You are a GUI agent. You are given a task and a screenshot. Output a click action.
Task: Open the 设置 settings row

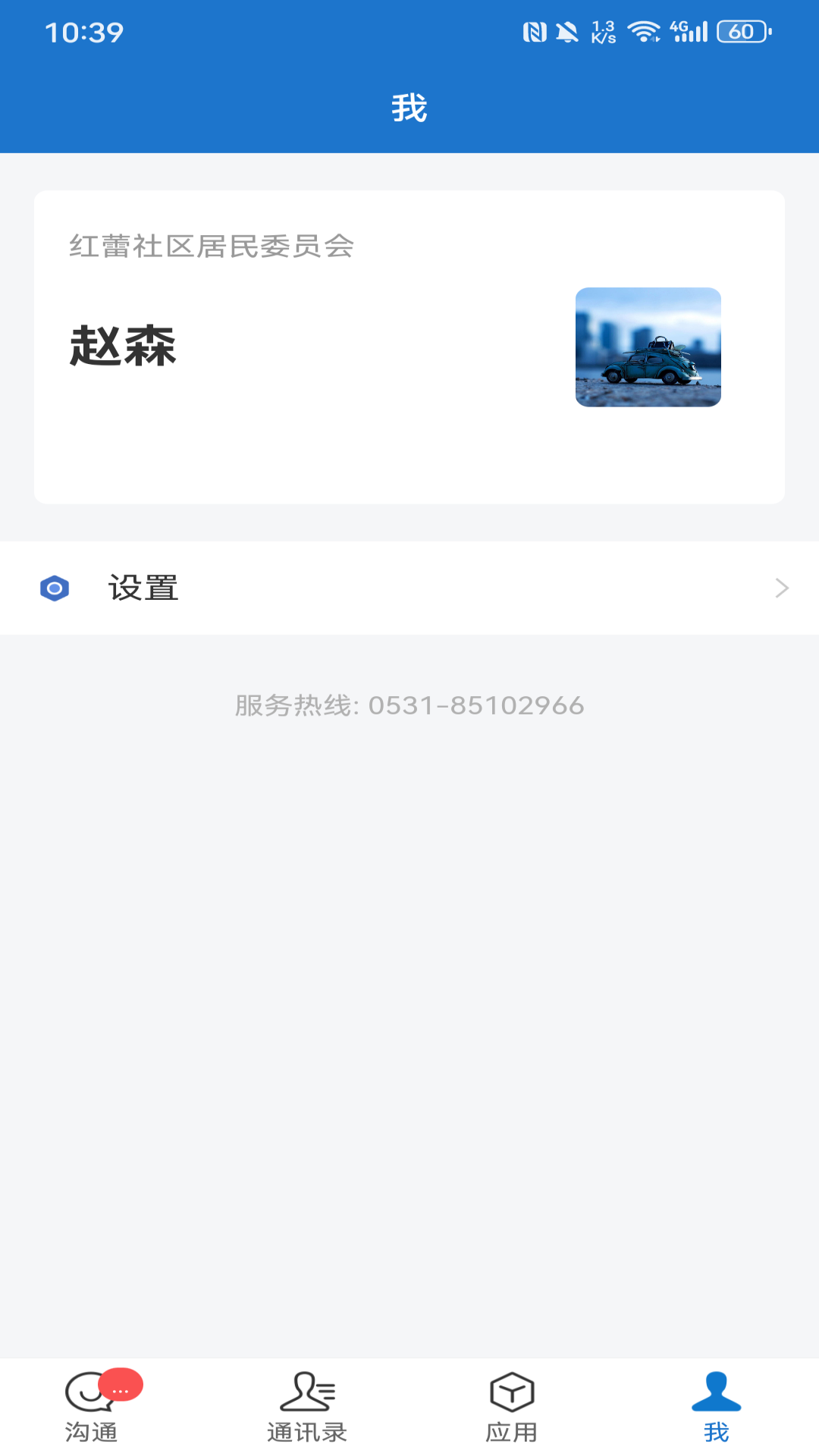coord(409,588)
